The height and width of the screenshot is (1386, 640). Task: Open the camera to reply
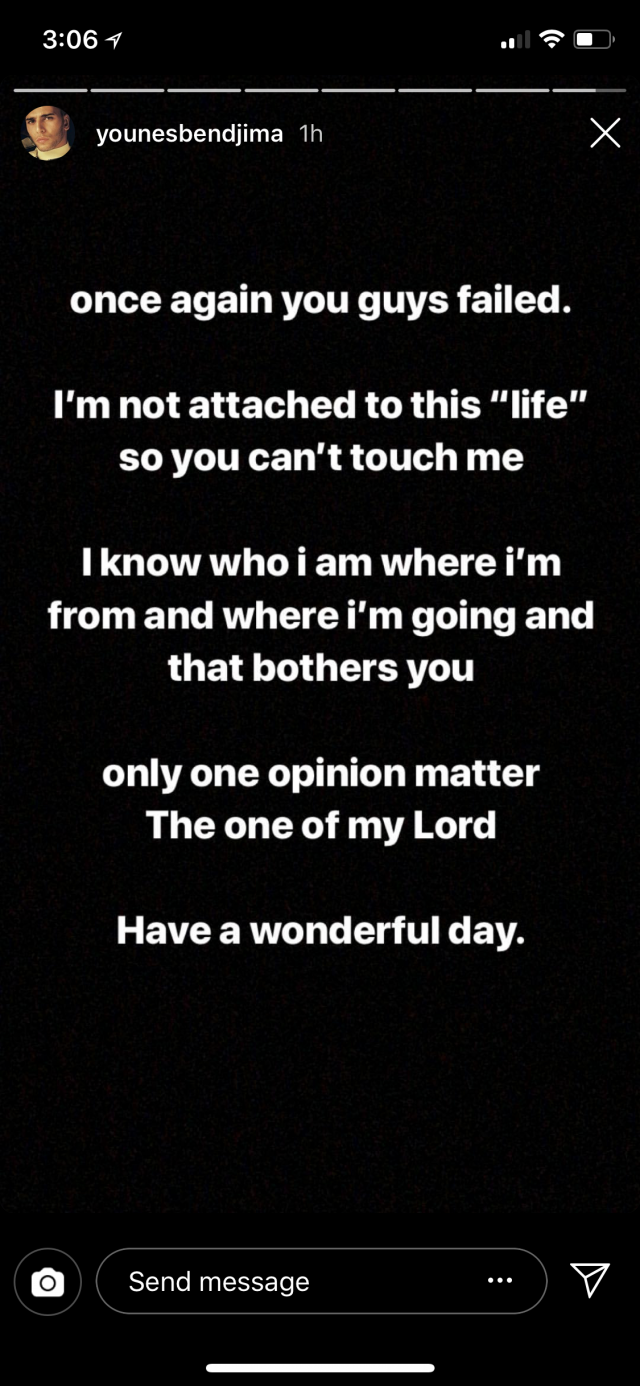47,1281
